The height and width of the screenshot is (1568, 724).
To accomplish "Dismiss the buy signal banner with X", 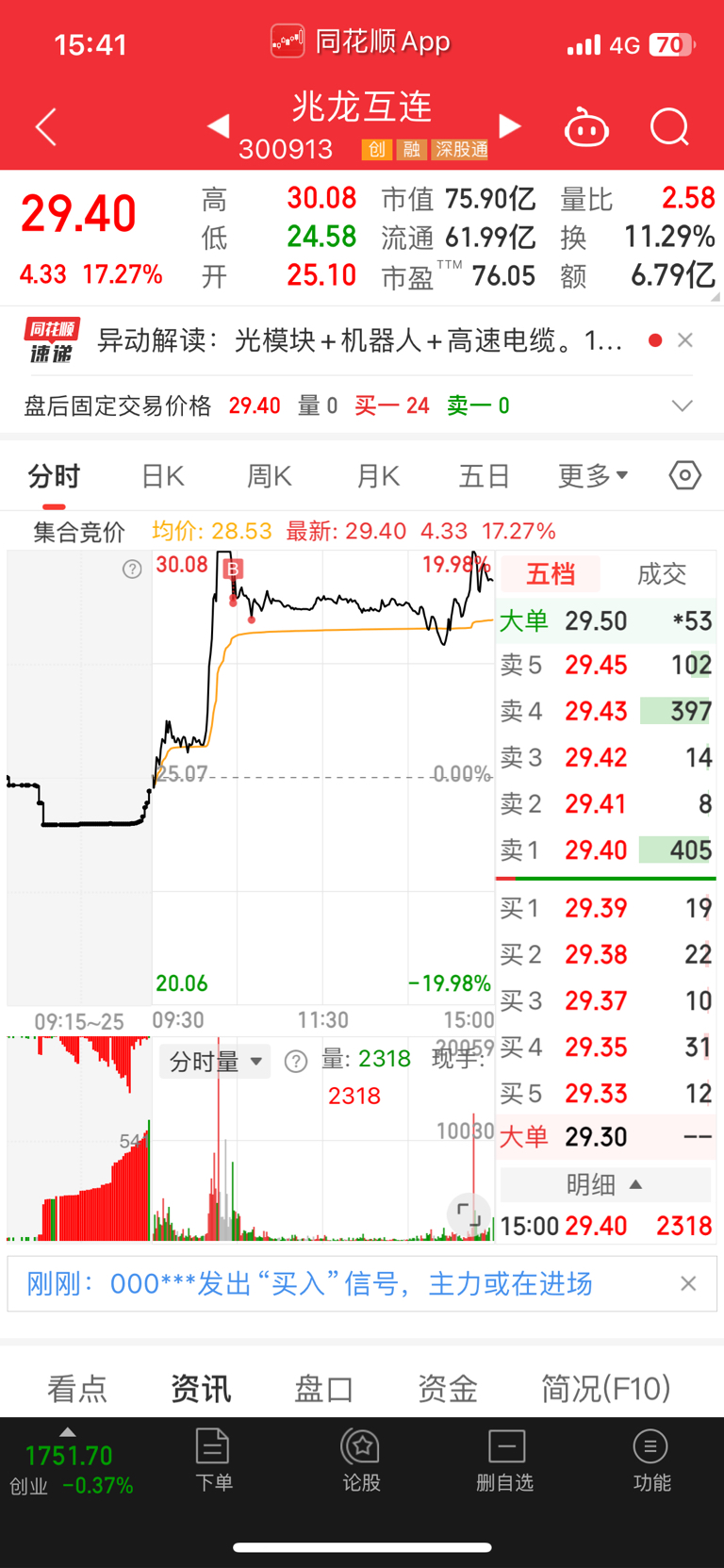I will point(688,1282).
